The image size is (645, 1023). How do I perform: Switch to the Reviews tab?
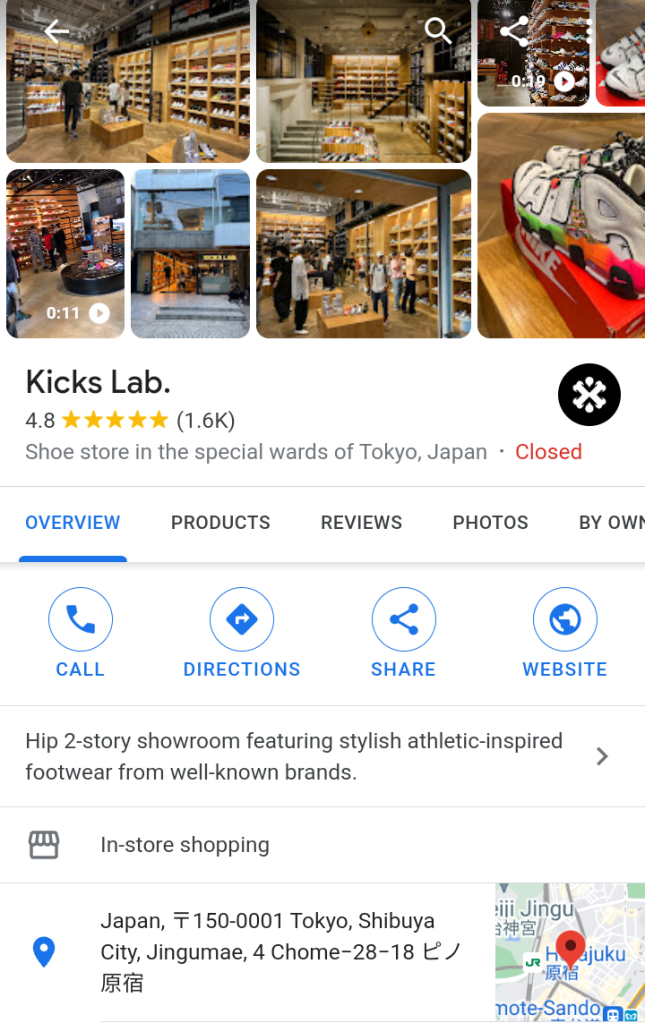click(361, 523)
